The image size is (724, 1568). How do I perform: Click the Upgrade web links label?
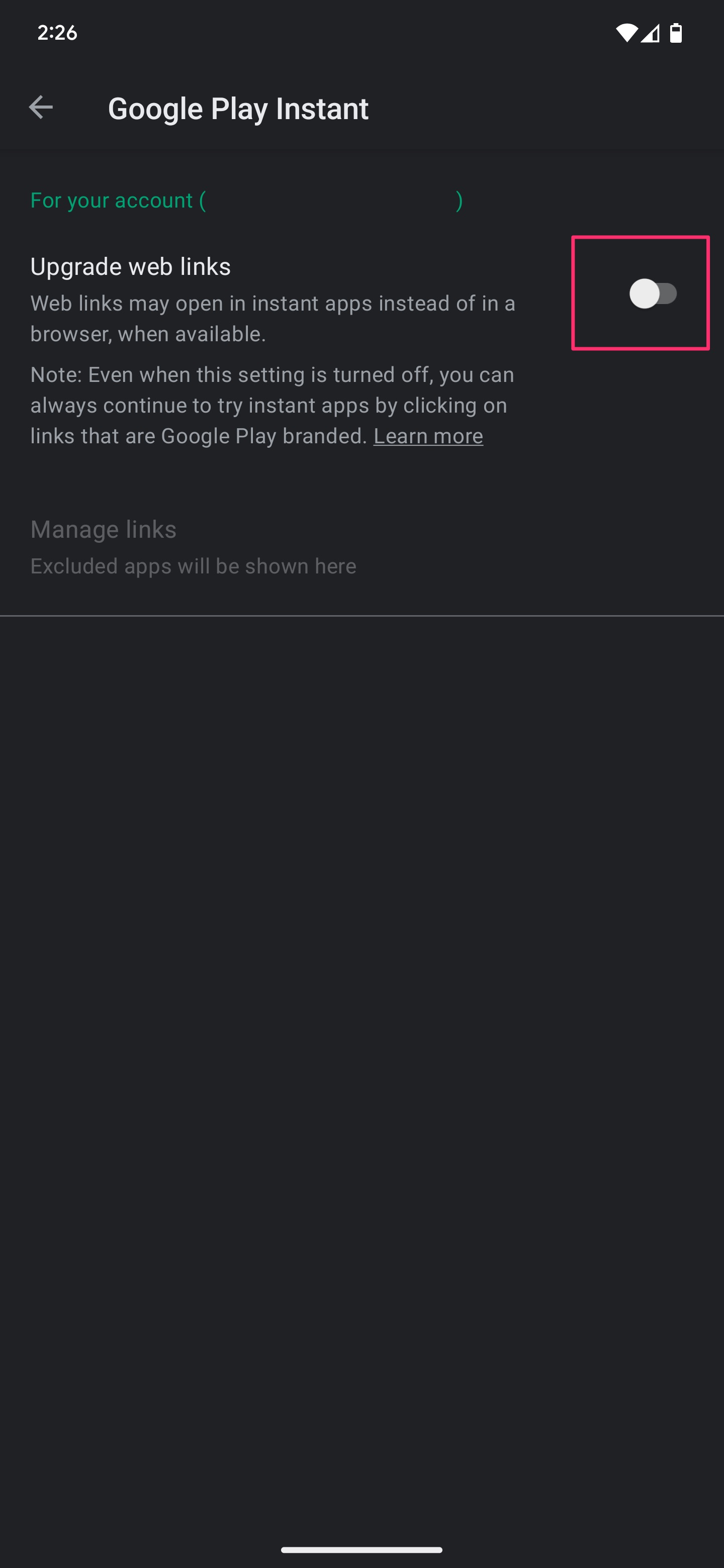(130, 266)
